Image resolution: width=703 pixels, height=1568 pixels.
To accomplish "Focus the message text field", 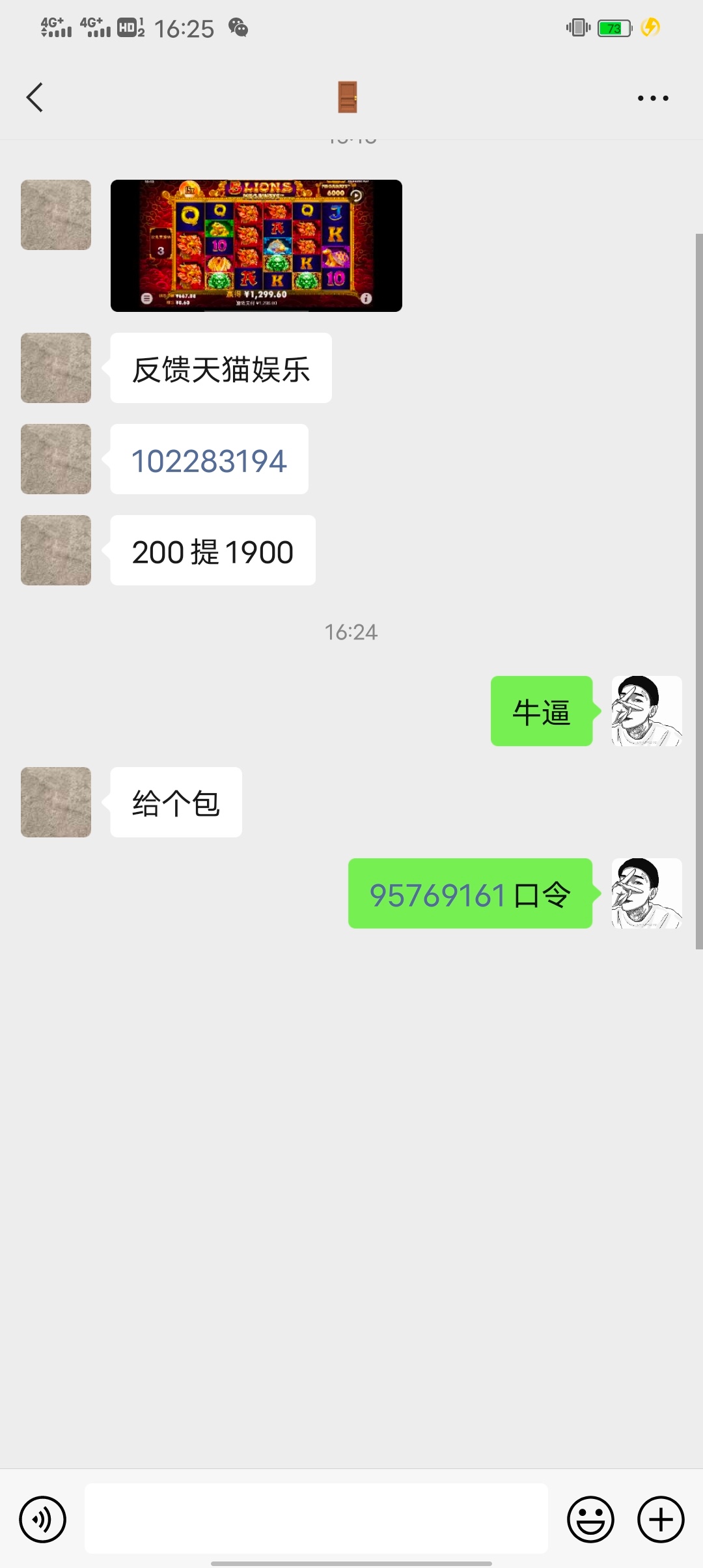I will (316, 1519).
